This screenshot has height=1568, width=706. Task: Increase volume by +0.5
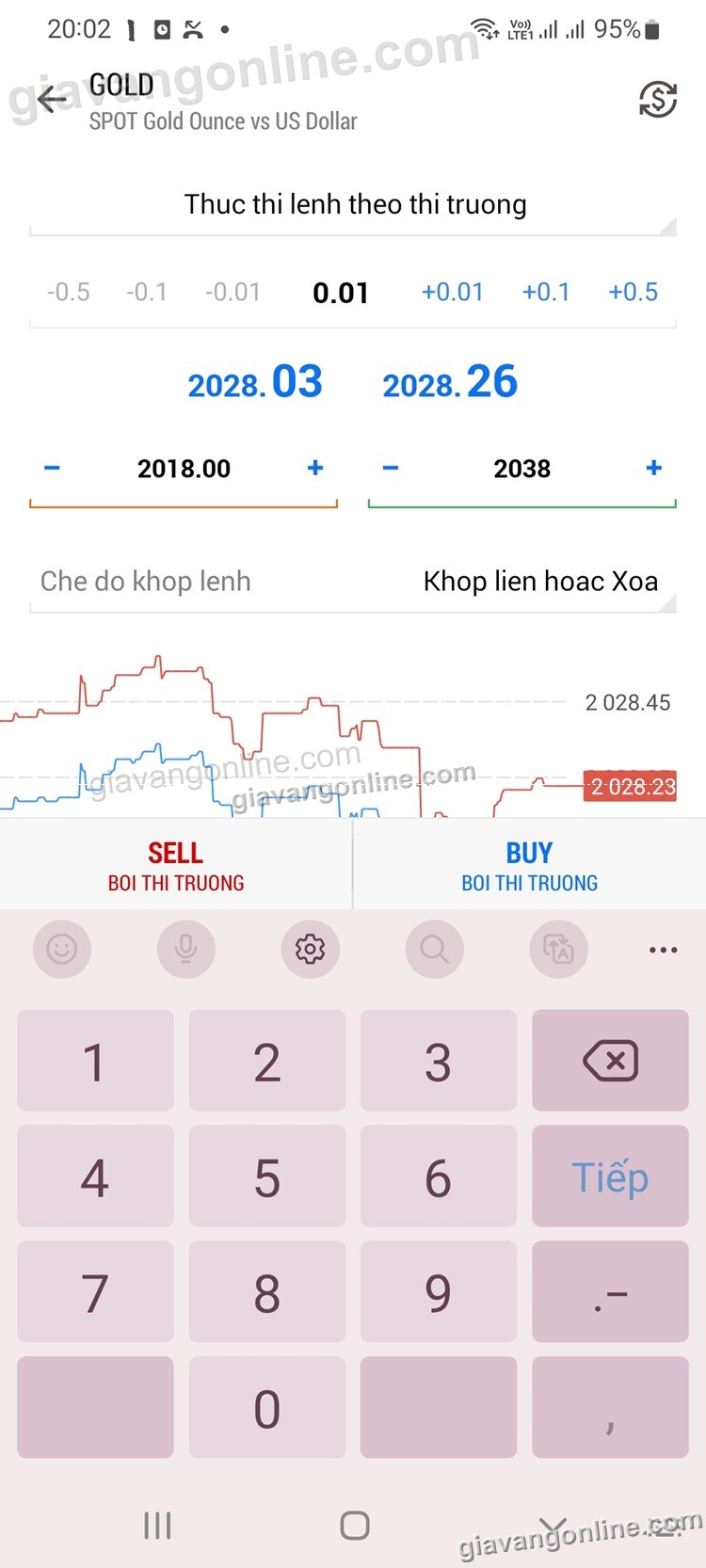pyautogui.click(x=633, y=293)
